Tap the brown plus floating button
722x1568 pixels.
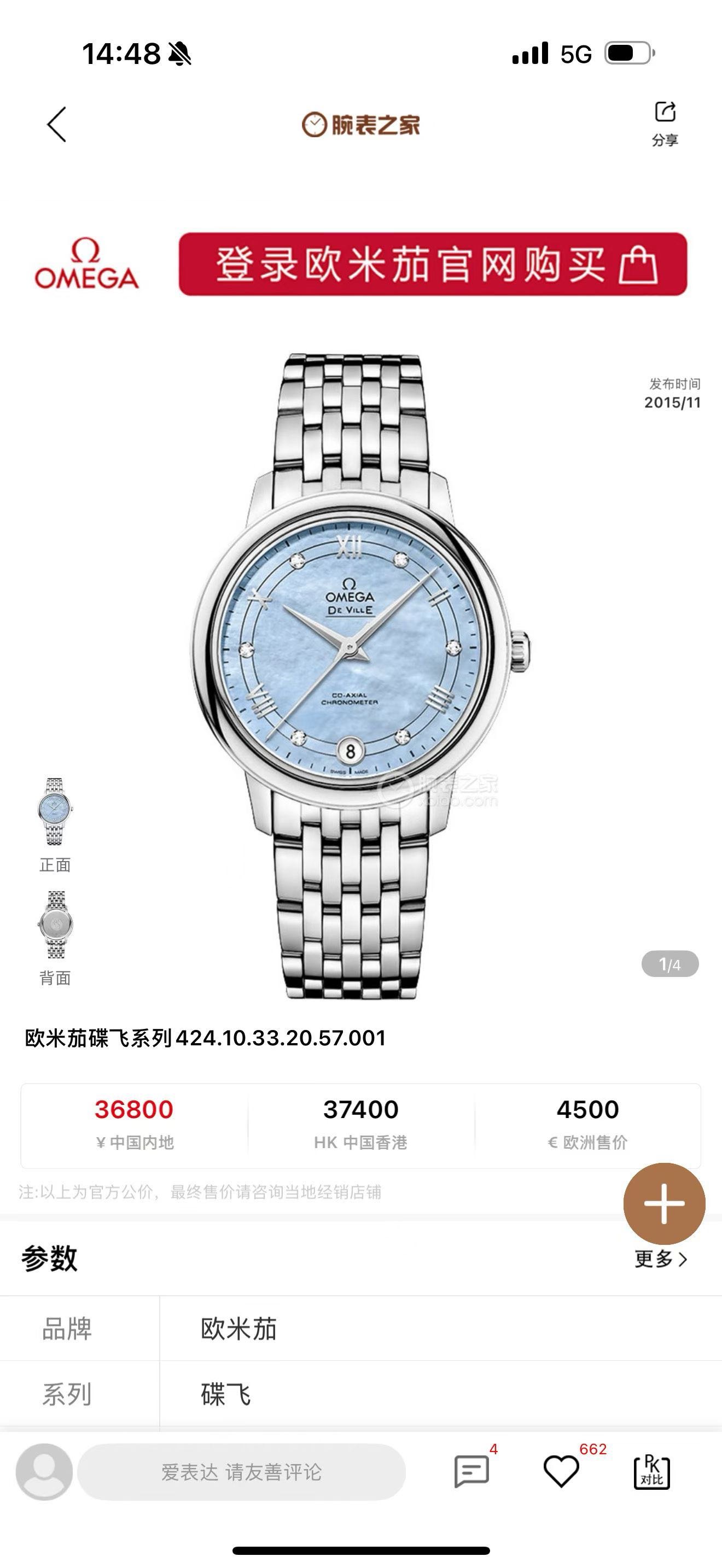(x=664, y=1203)
